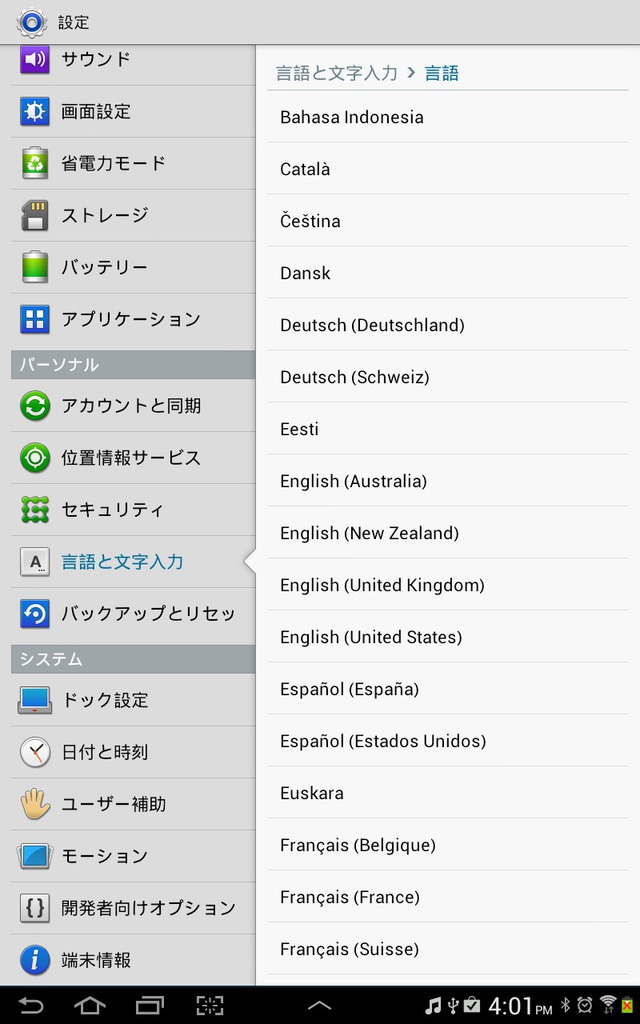Open サウンド settings
640x1024 pixels.
[x=133, y=60]
